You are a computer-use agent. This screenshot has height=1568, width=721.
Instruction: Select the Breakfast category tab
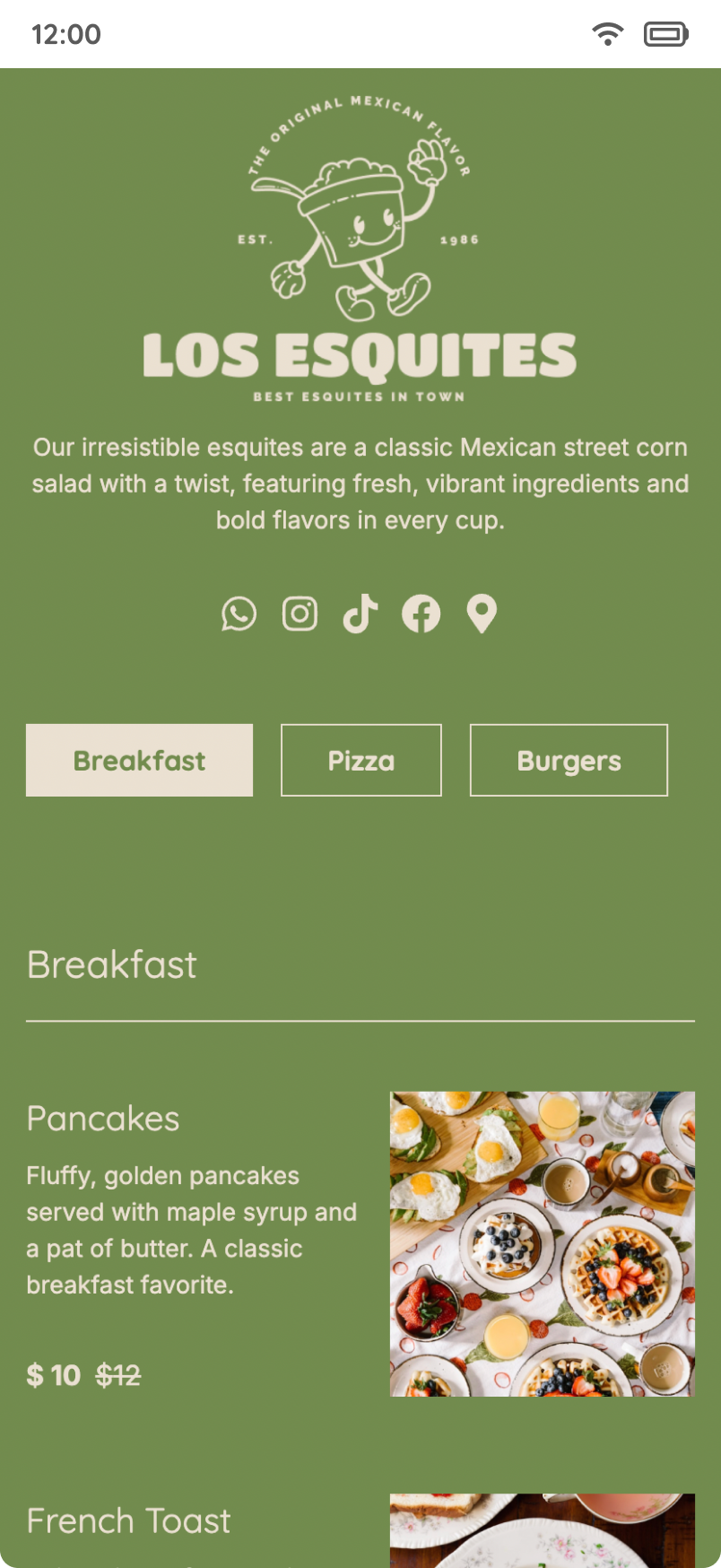(x=139, y=761)
